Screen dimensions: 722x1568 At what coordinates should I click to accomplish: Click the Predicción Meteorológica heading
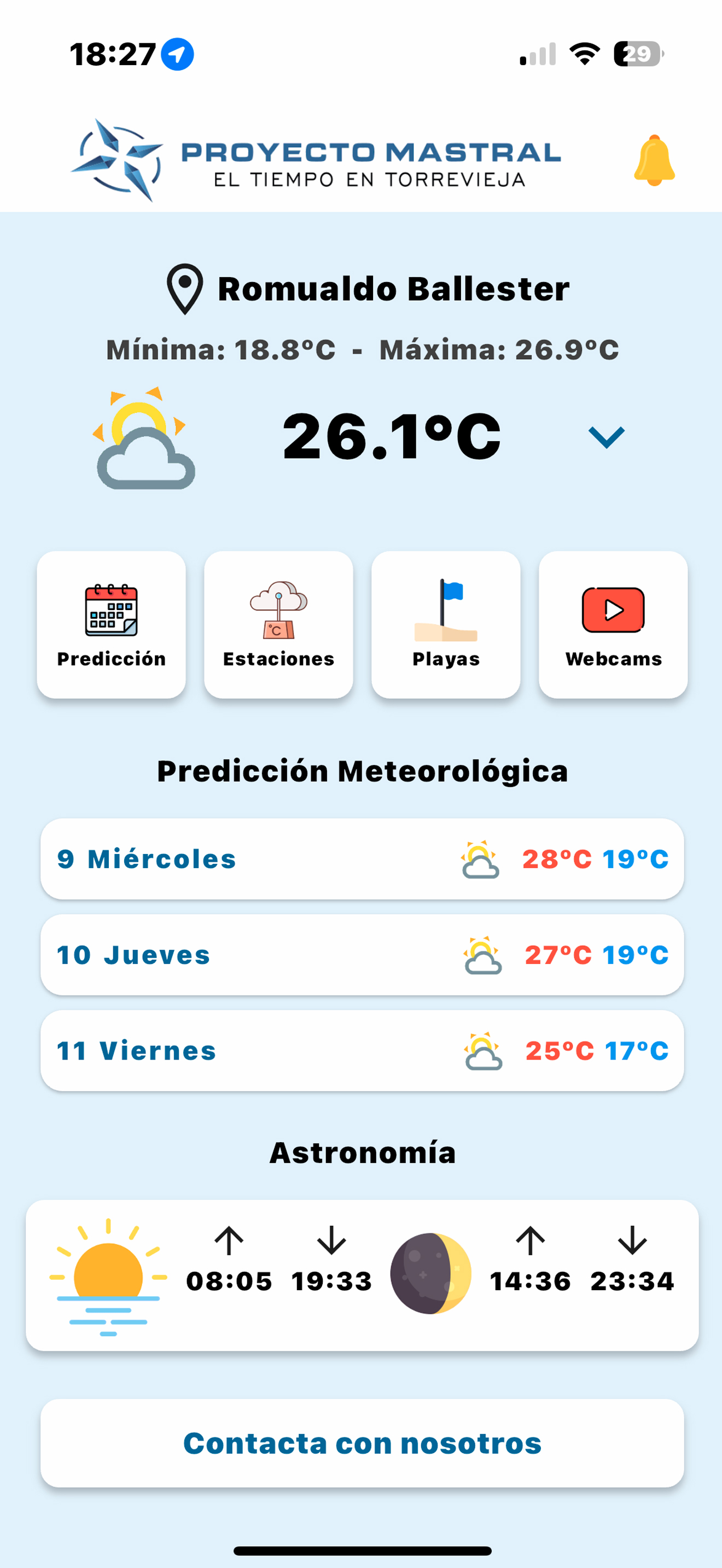click(361, 771)
